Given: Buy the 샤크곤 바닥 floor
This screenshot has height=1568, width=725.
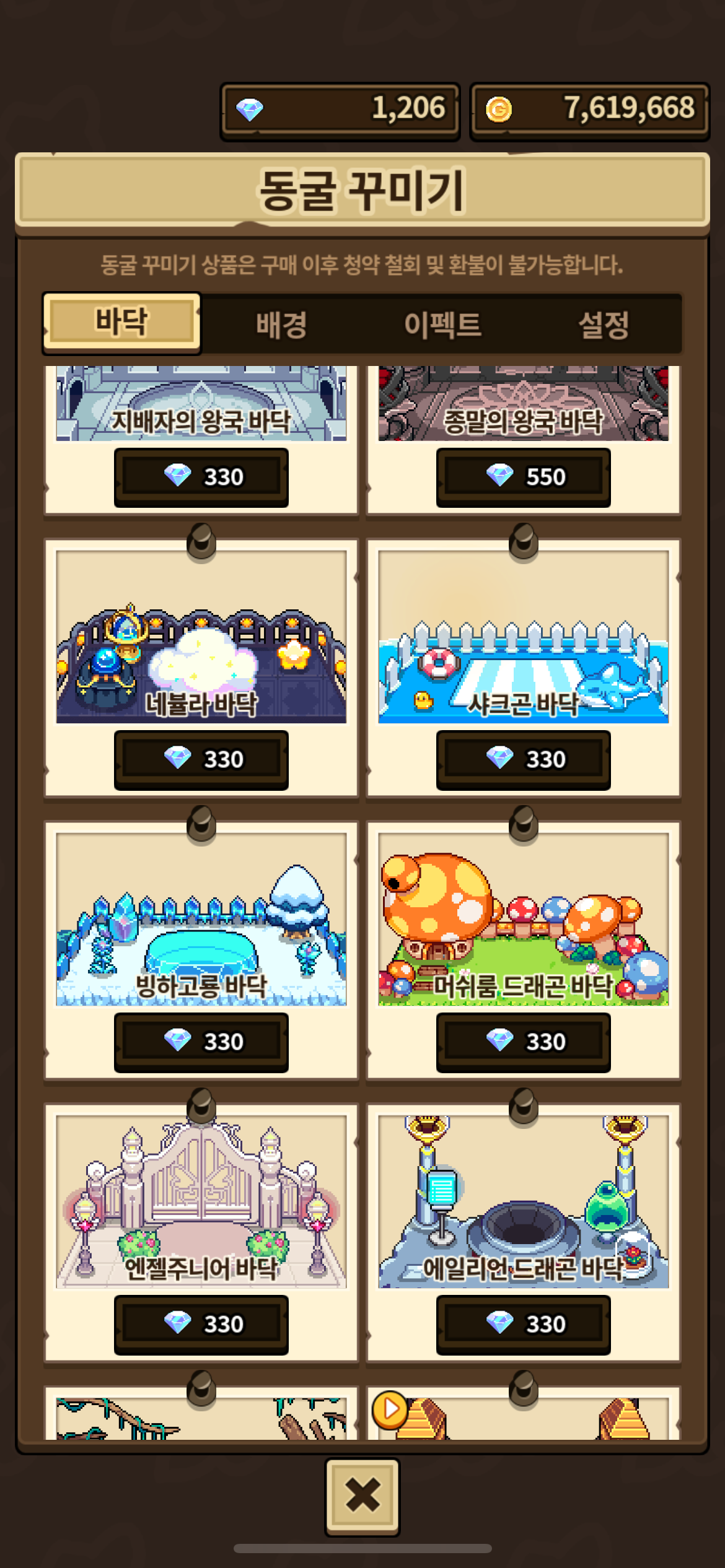Looking at the screenshot, I should pos(524,759).
